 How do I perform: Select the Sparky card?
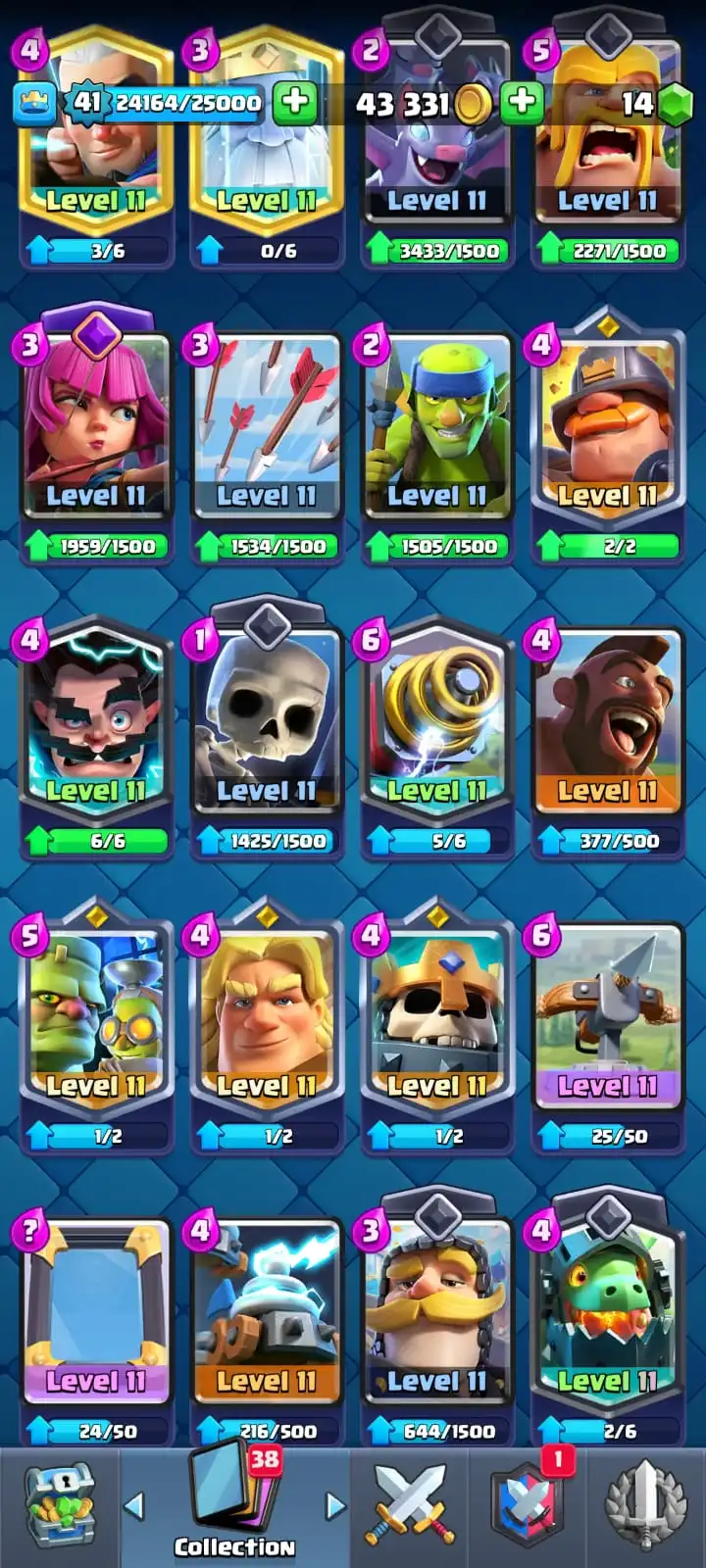[x=436, y=725]
